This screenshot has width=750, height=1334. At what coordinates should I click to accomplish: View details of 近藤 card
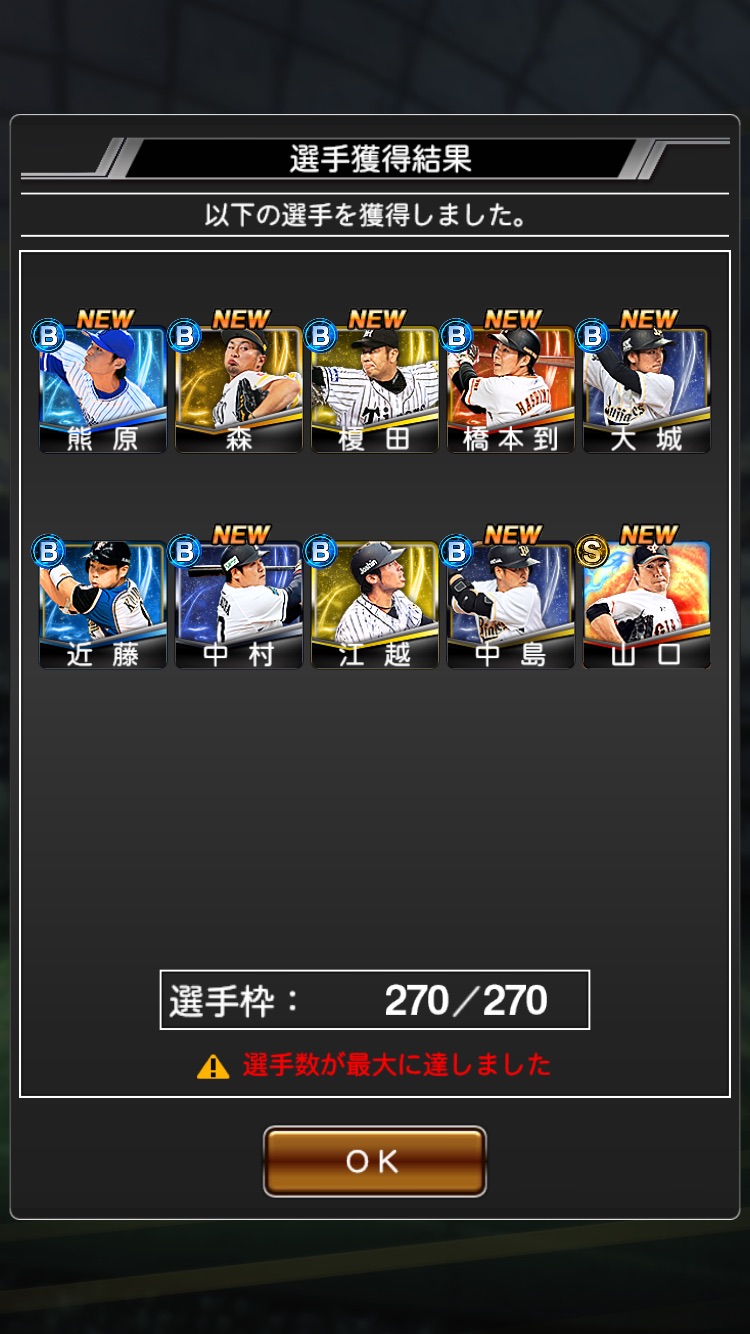click(103, 605)
